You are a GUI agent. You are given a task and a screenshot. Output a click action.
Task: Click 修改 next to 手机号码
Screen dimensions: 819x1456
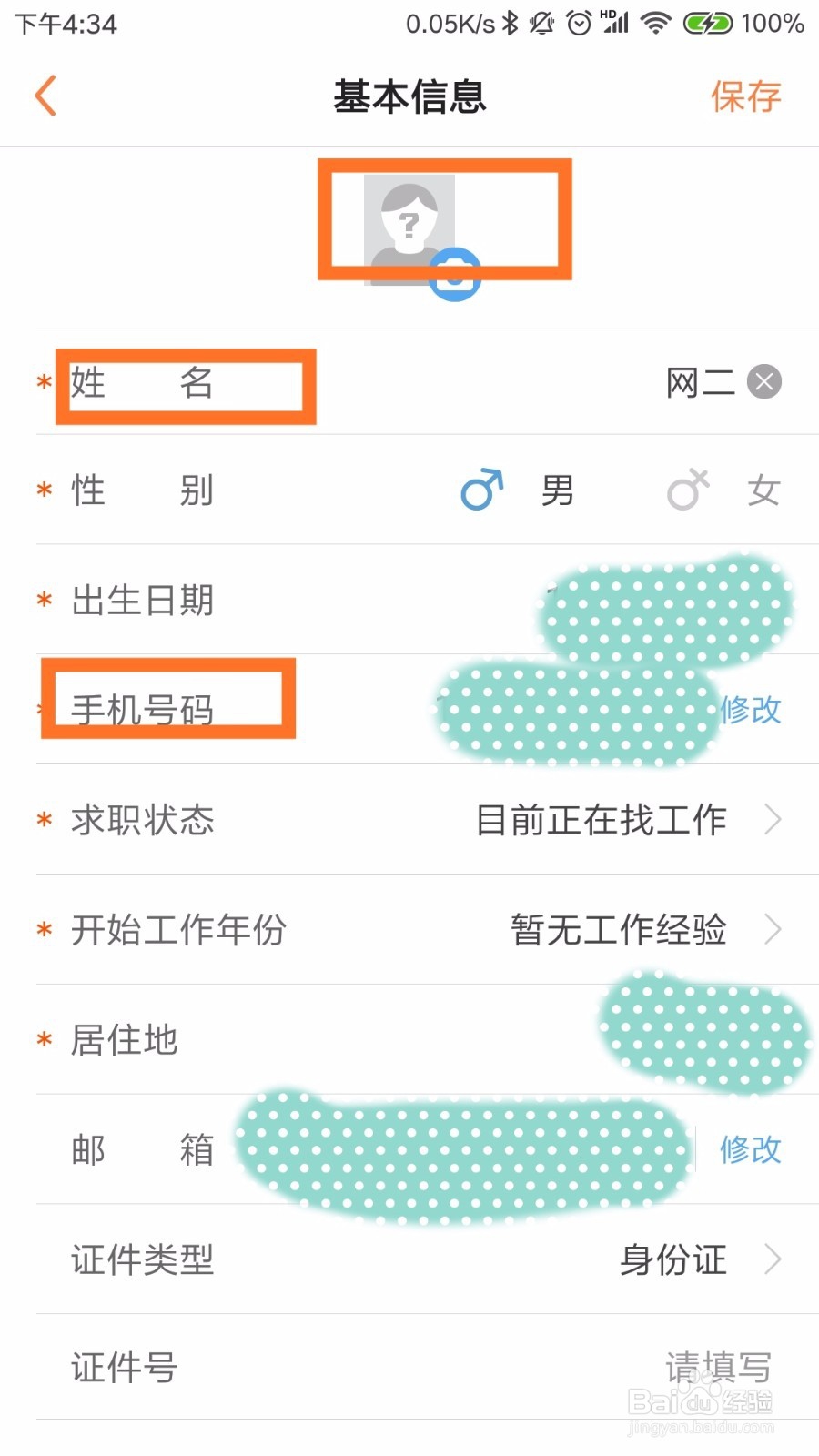tap(750, 711)
